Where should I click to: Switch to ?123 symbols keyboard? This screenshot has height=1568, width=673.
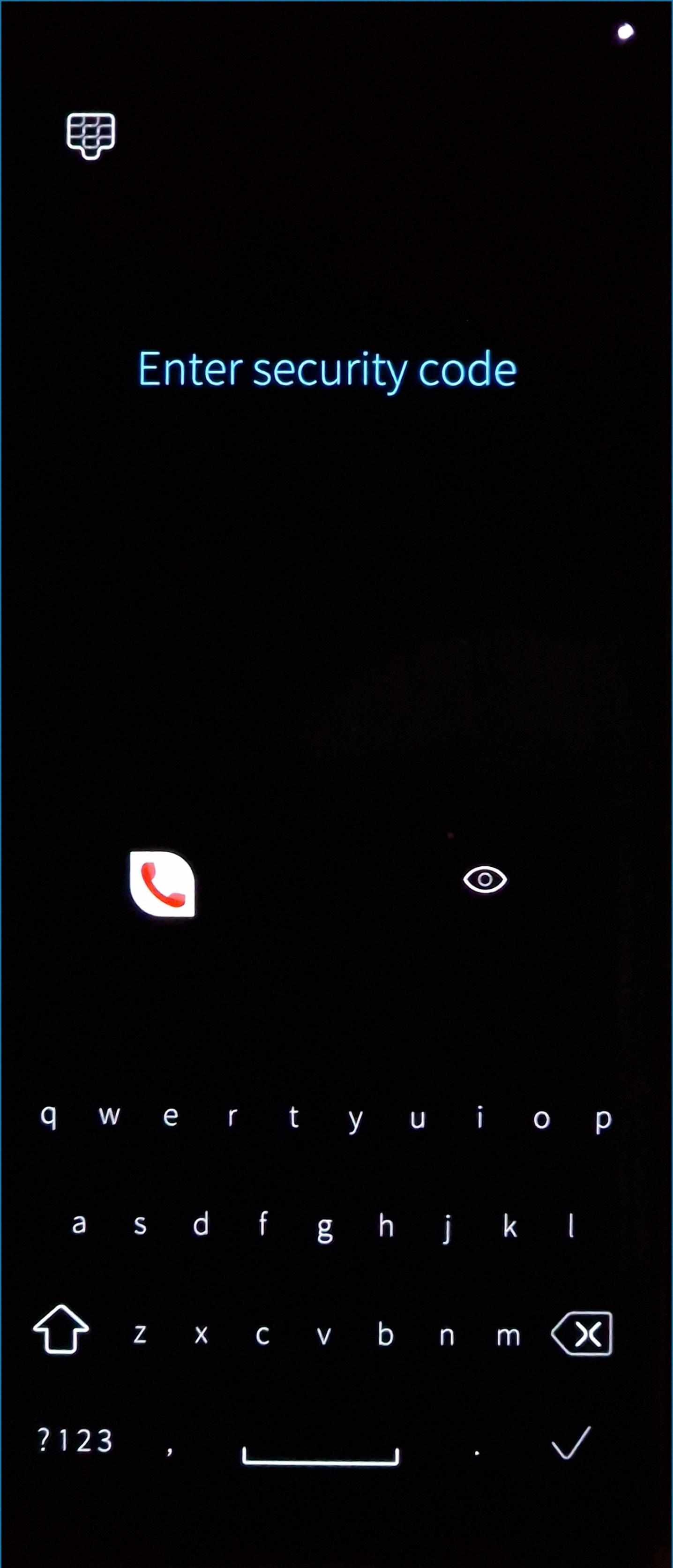click(75, 1441)
